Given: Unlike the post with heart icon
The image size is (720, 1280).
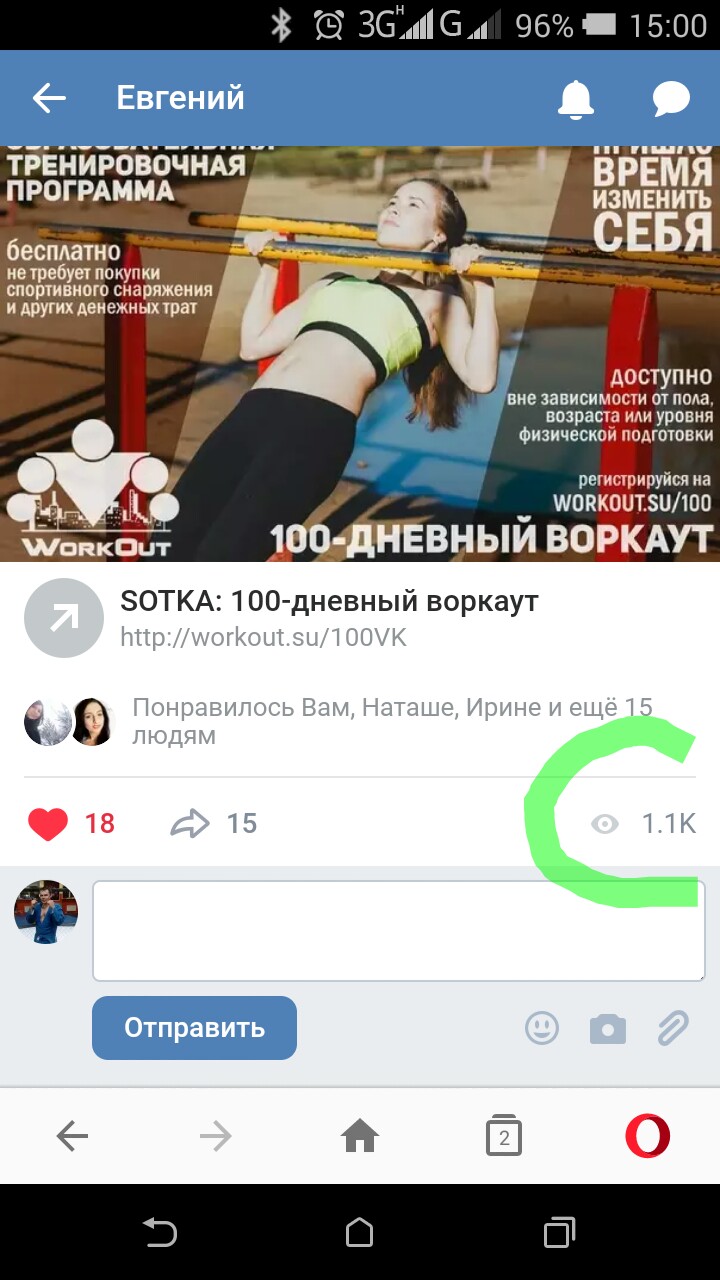Looking at the screenshot, I should (70, 824).
